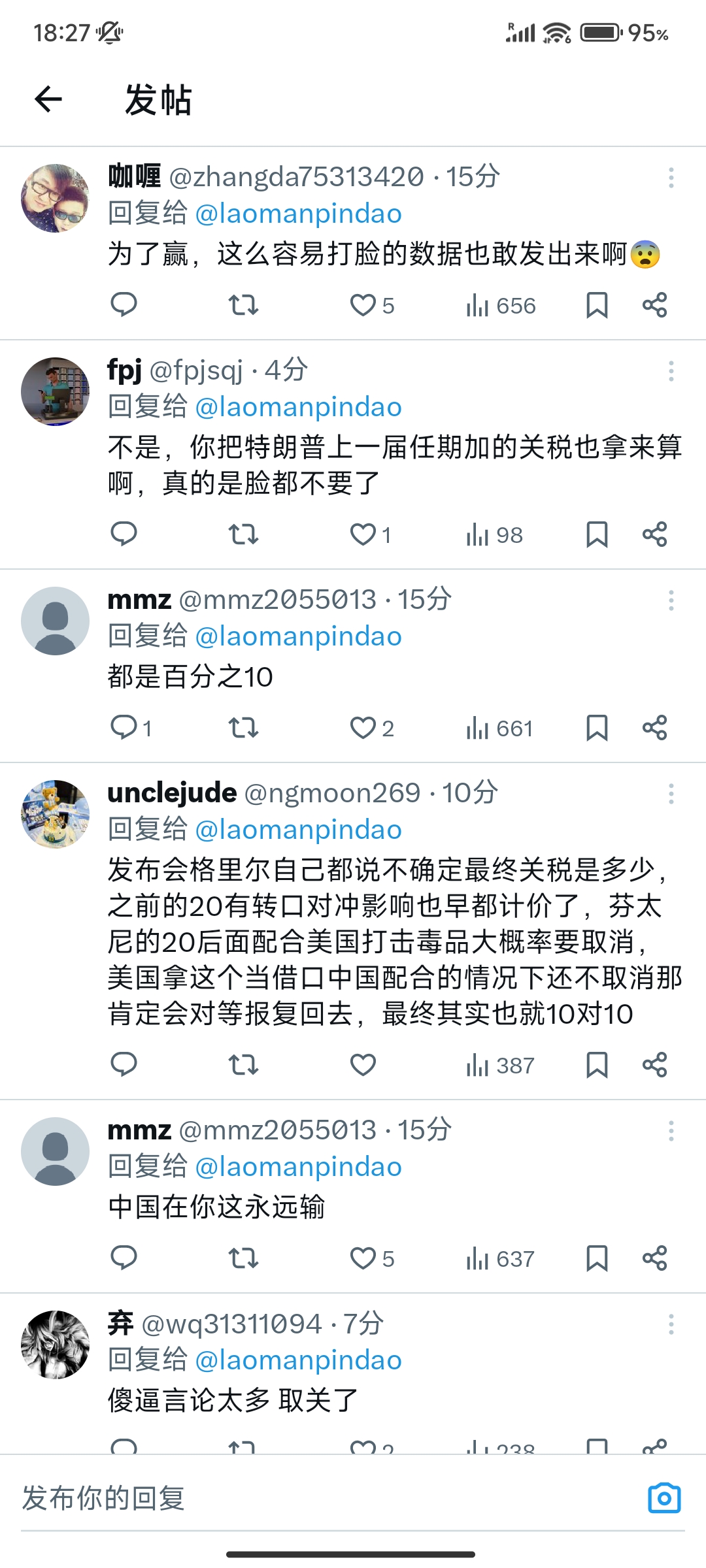Reply to 咖喱's comment
706x1568 pixels.
click(x=124, y=304)
